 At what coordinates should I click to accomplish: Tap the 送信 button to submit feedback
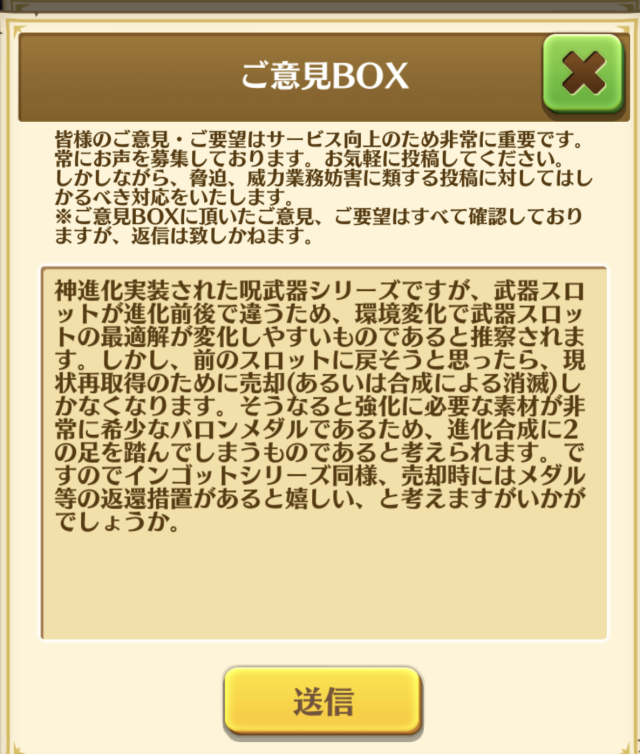[x=322, y=701]
